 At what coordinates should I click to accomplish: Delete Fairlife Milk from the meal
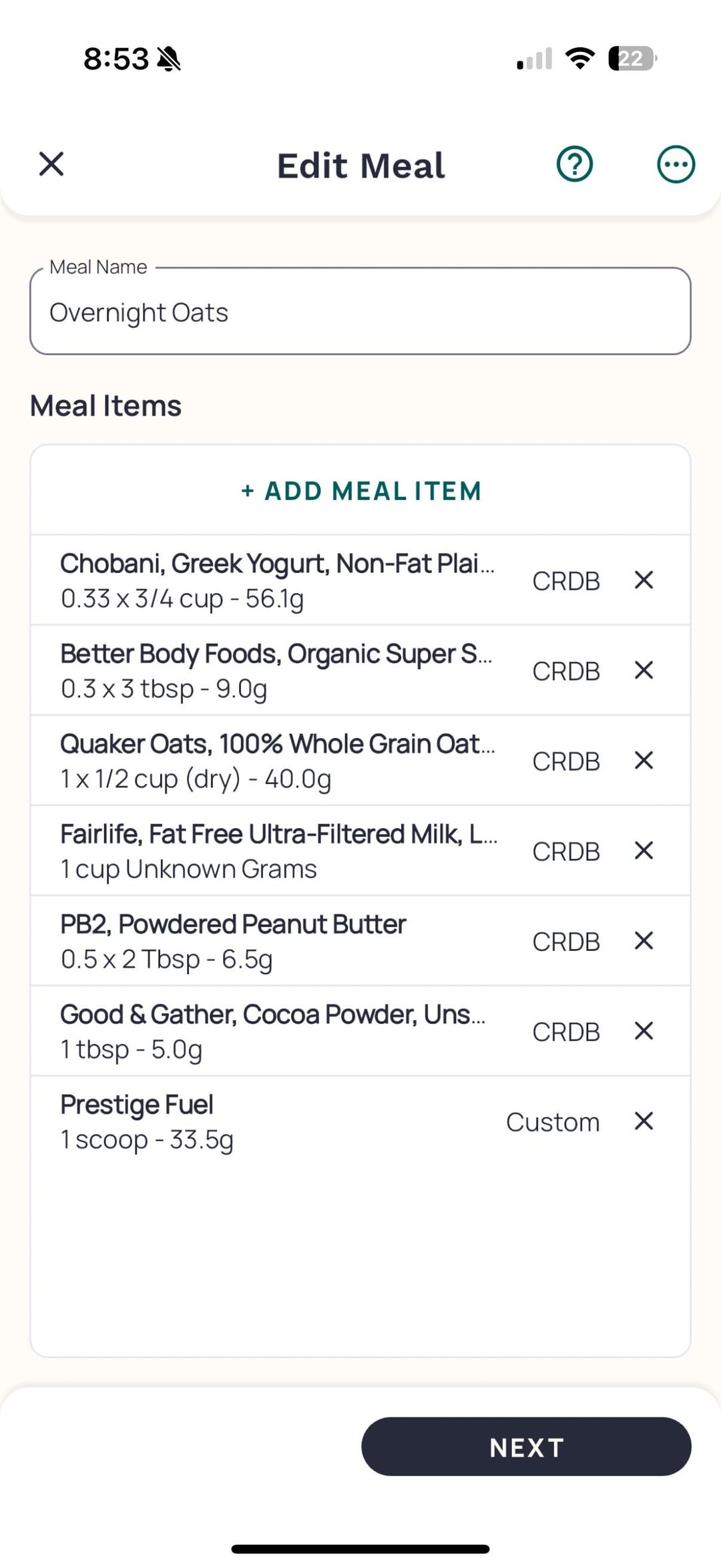[644, 850]
